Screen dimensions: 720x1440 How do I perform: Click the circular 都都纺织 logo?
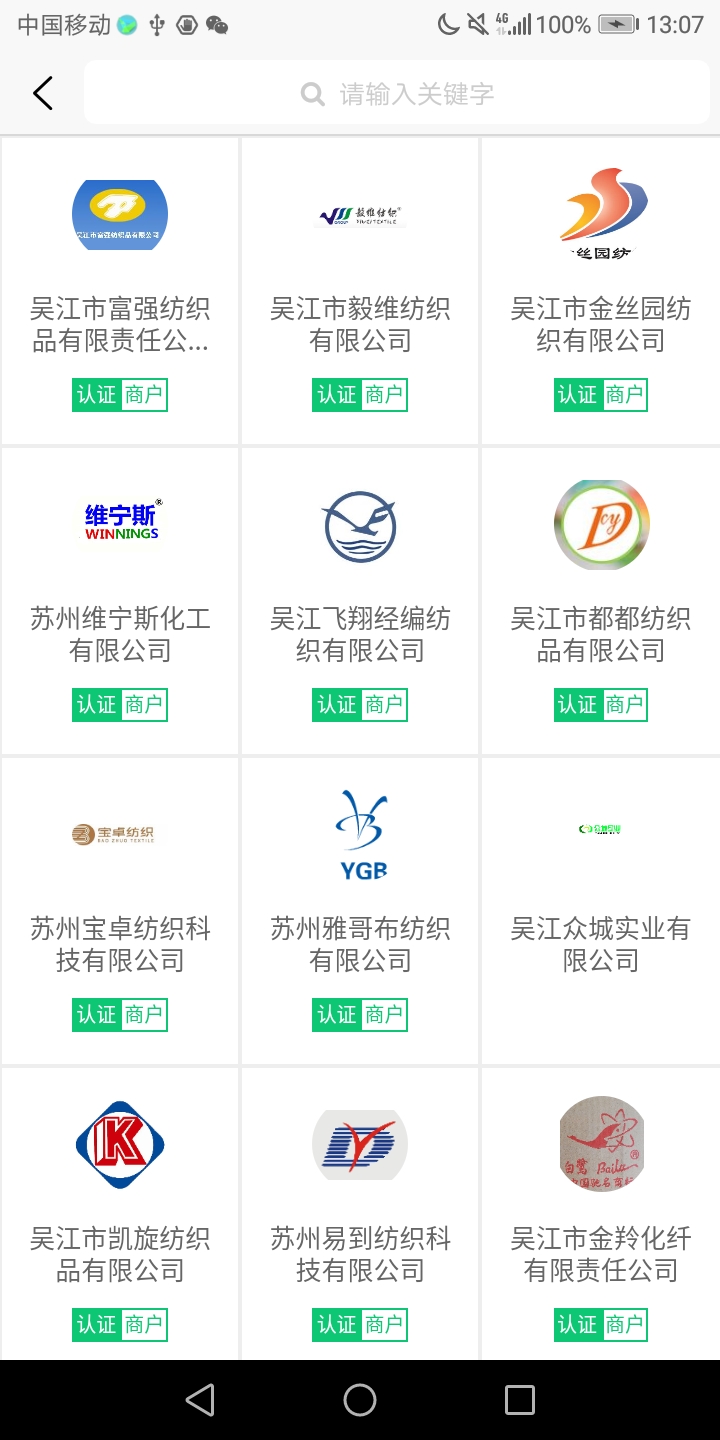(x=600, y=522)
